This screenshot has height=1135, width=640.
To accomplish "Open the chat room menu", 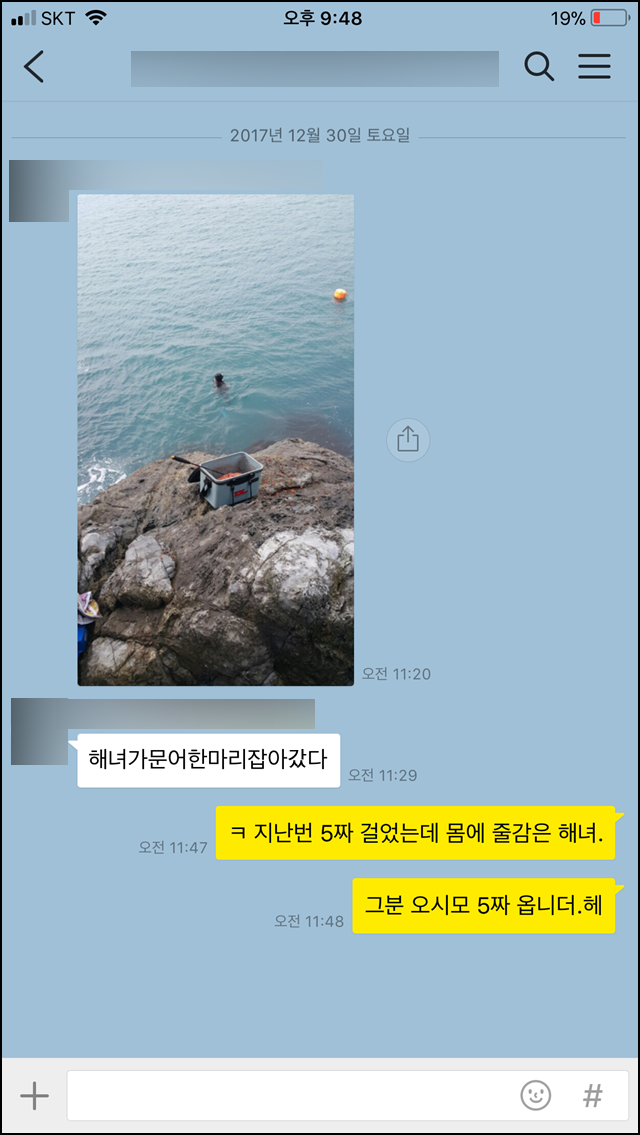I will tap(594, 67).
